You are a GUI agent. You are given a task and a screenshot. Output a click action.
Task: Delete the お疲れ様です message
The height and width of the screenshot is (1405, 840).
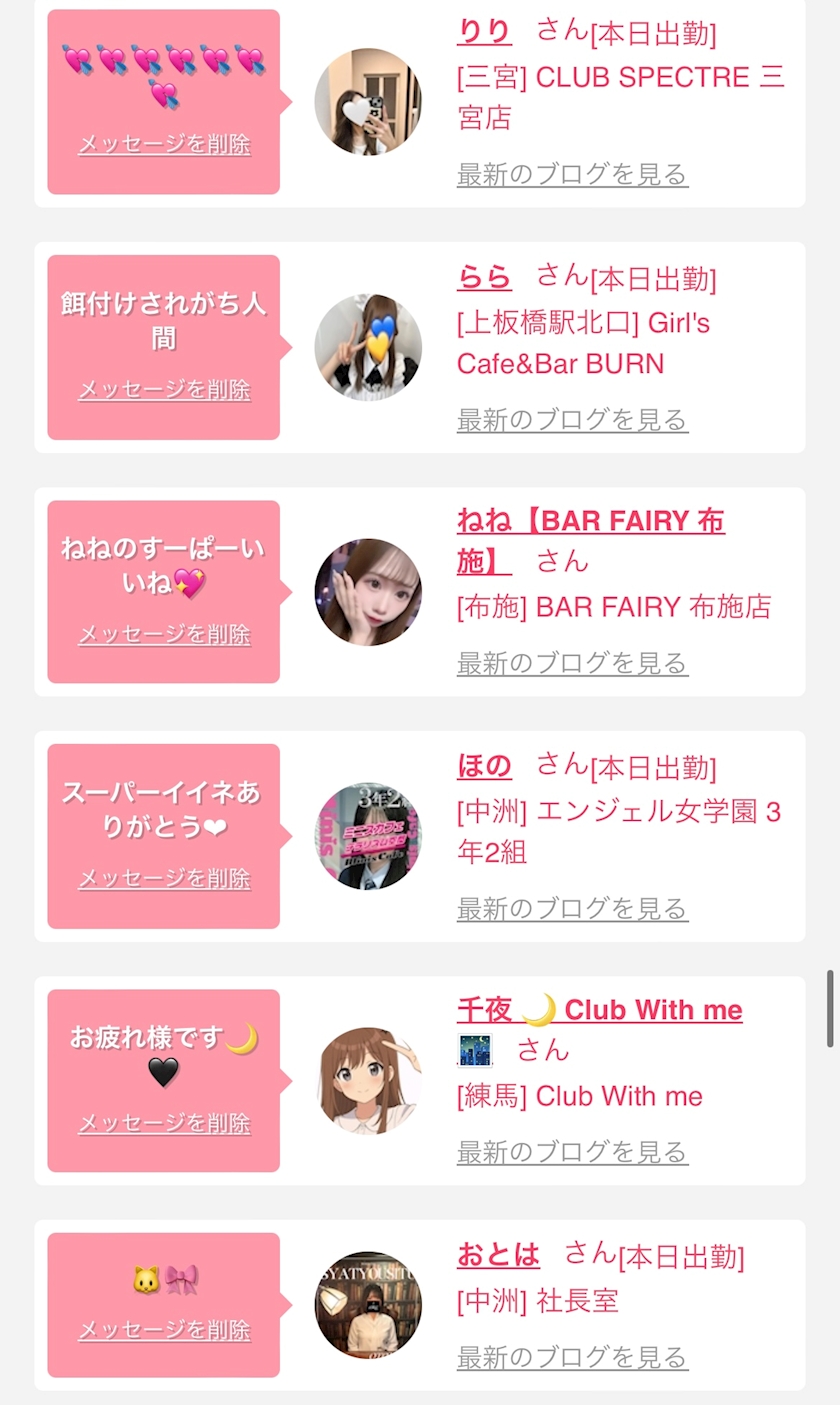point(164,1124)
